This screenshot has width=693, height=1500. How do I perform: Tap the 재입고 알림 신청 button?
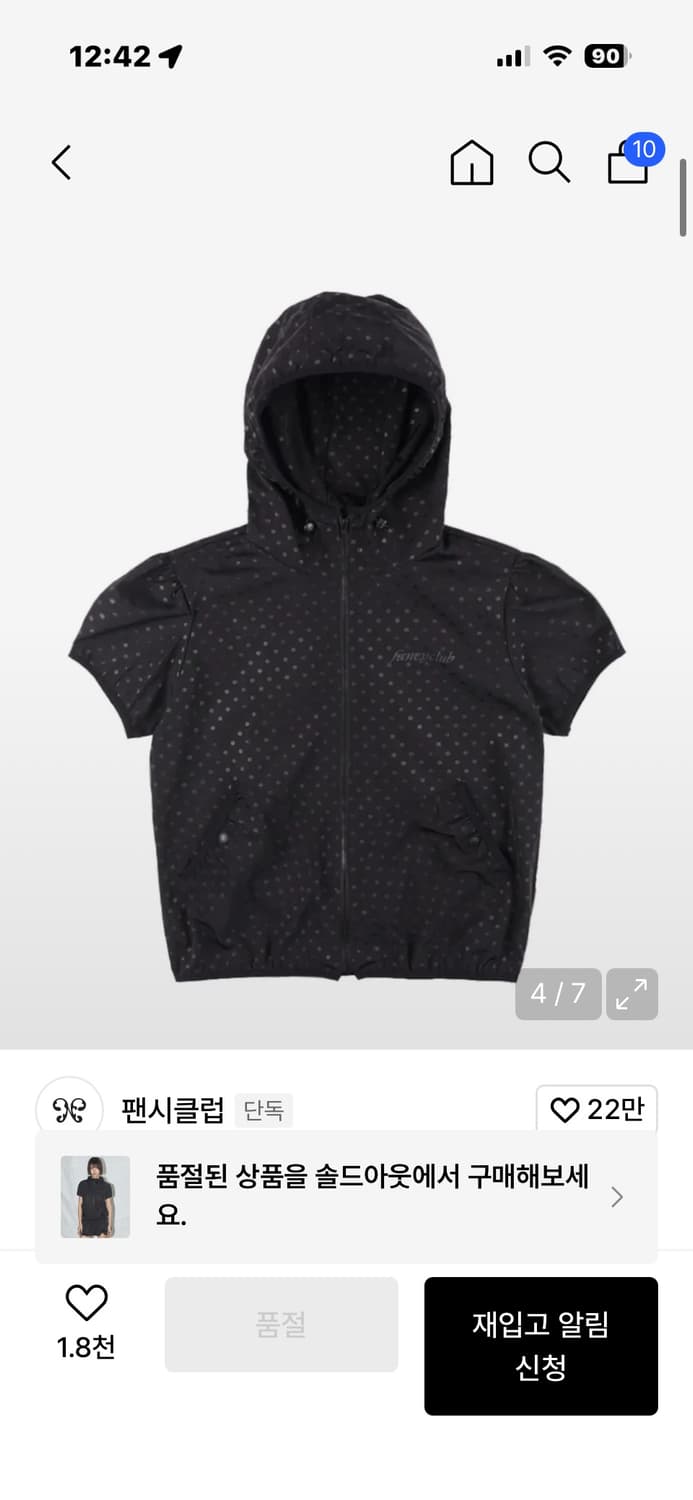541,1346
